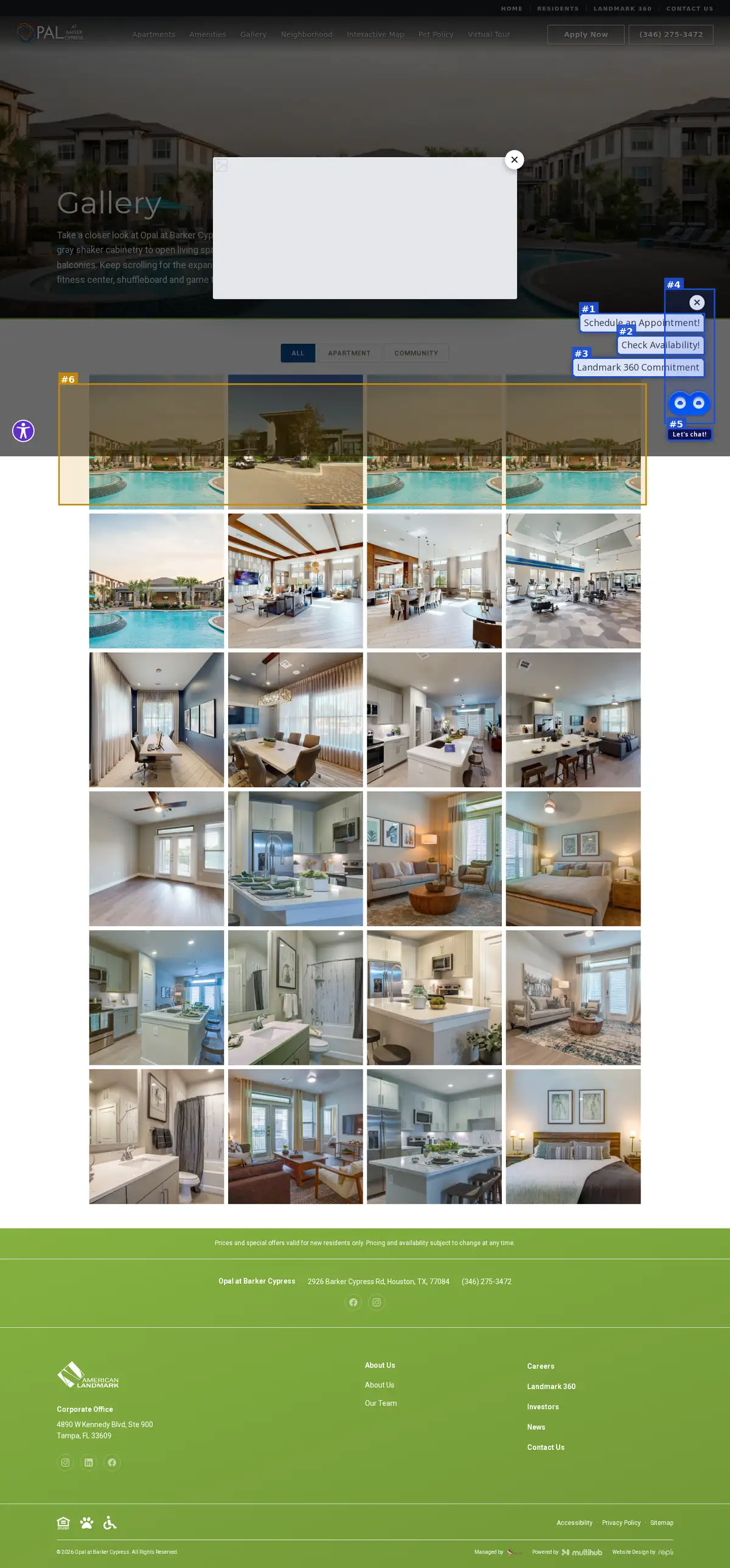Filter gallery by Community
This screenshot has width=730, height=1568.
click(x=415, y=353)
